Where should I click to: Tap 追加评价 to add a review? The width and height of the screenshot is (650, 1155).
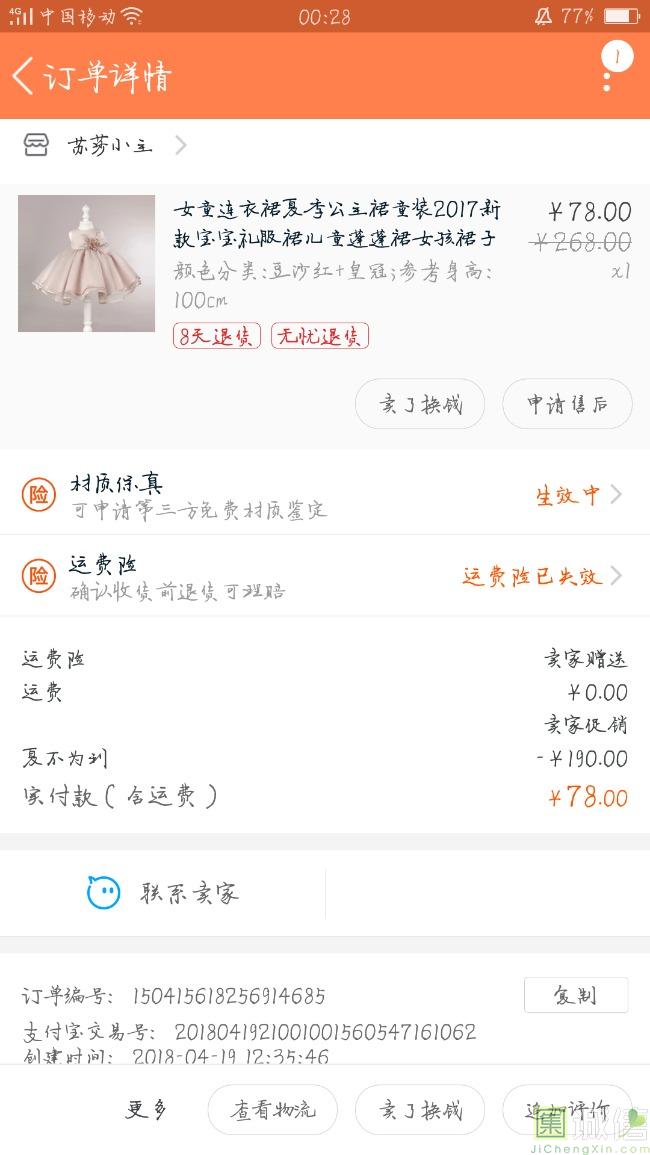click(x=567, y=1110)
